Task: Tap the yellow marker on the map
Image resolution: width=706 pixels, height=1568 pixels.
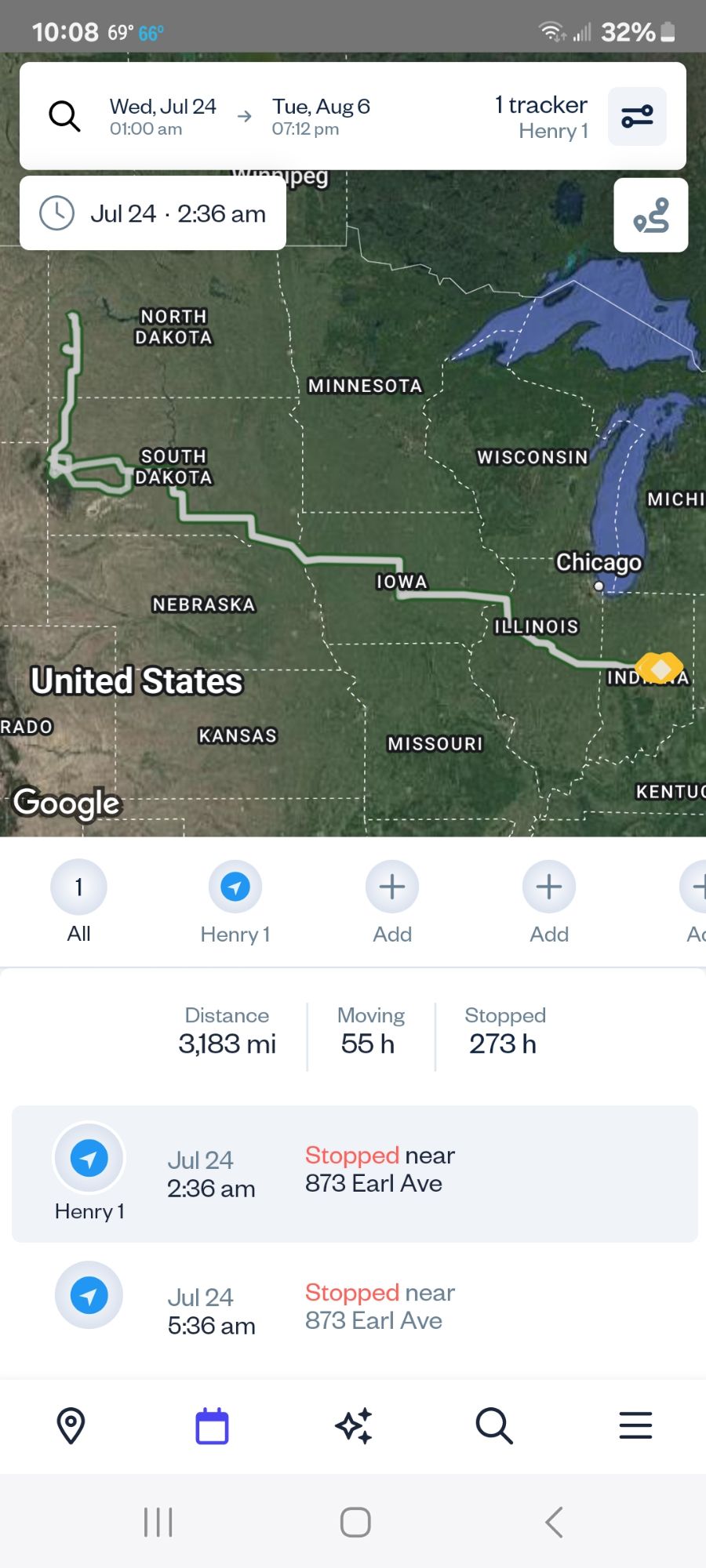Action: pyautogui.click(x=659, y=668)
